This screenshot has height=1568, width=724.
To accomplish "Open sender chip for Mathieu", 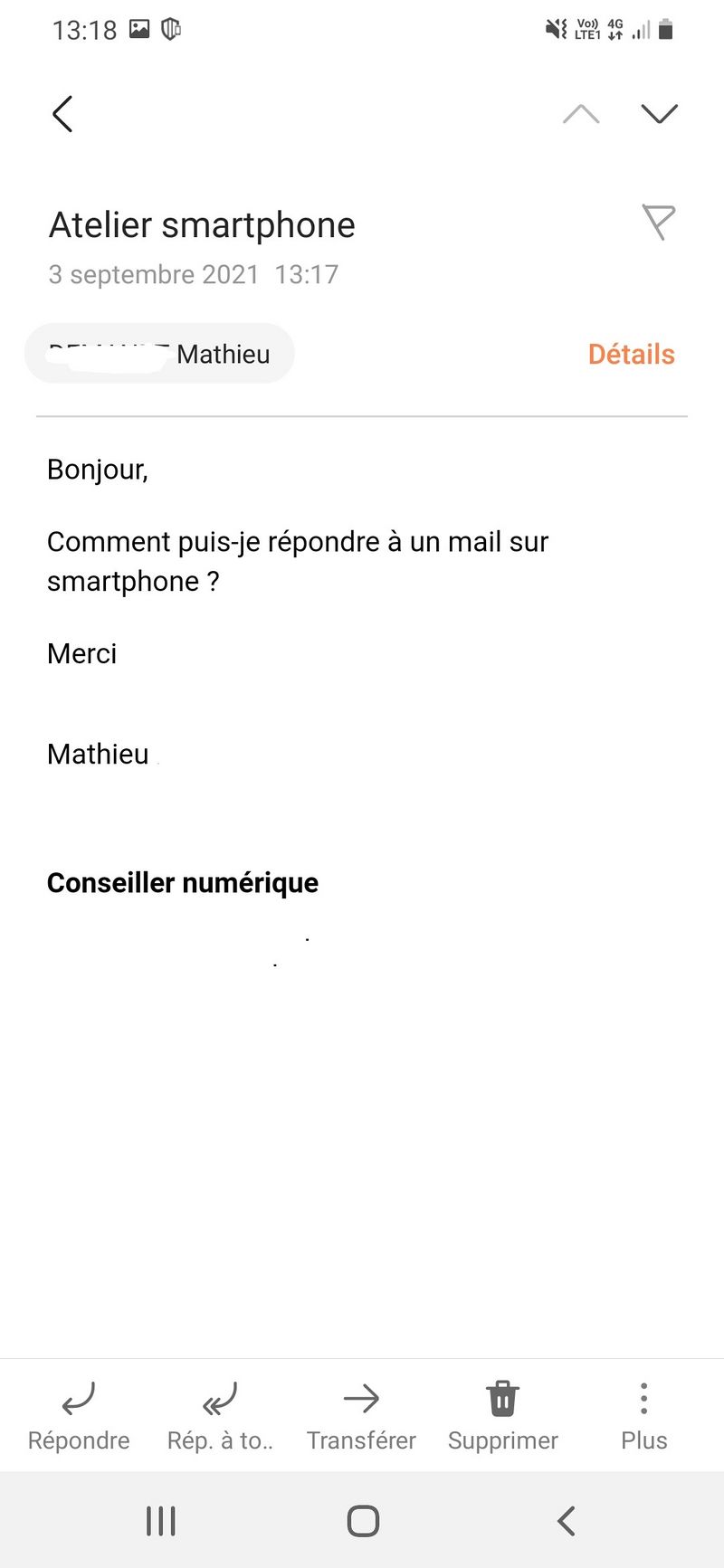I will click(159, 354).
